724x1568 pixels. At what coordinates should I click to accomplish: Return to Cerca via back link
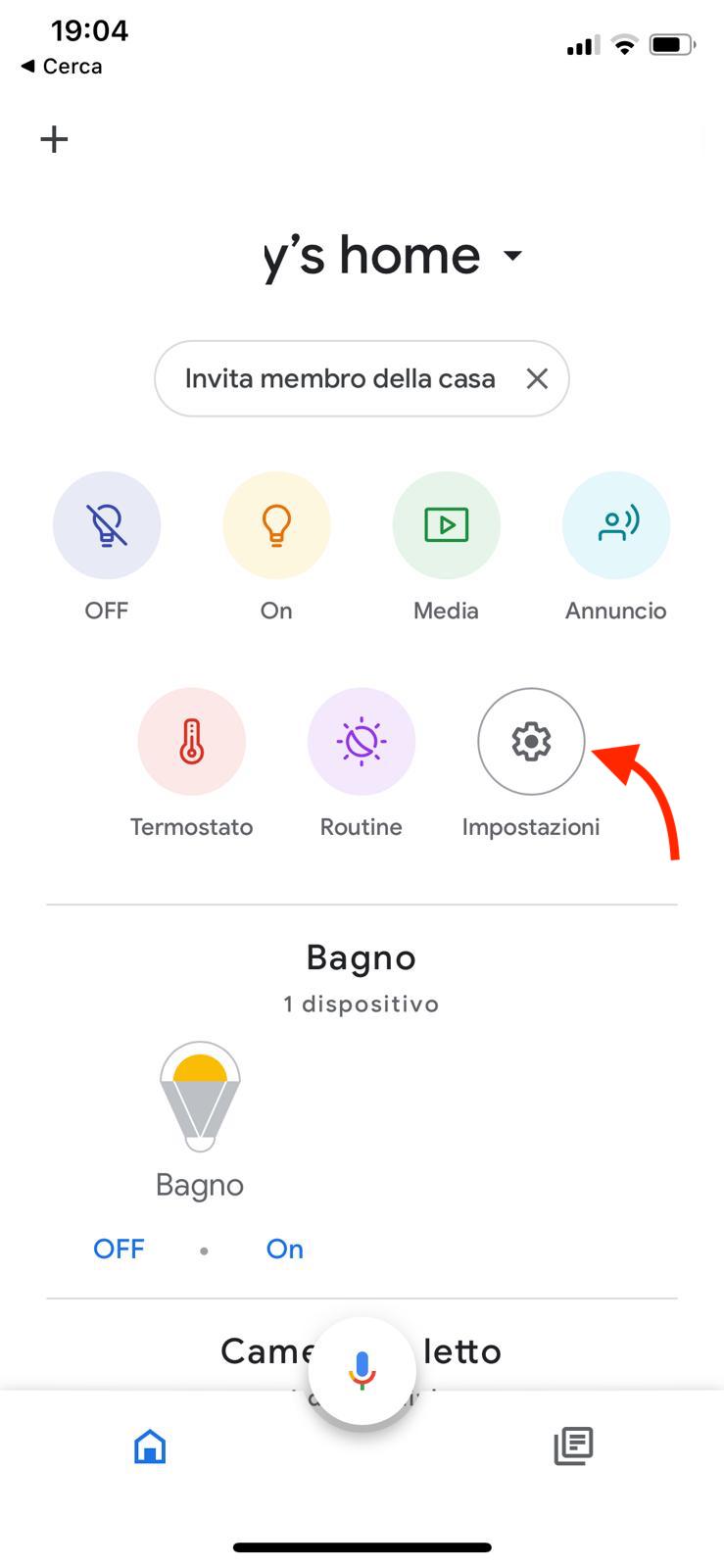pos(62,67)
